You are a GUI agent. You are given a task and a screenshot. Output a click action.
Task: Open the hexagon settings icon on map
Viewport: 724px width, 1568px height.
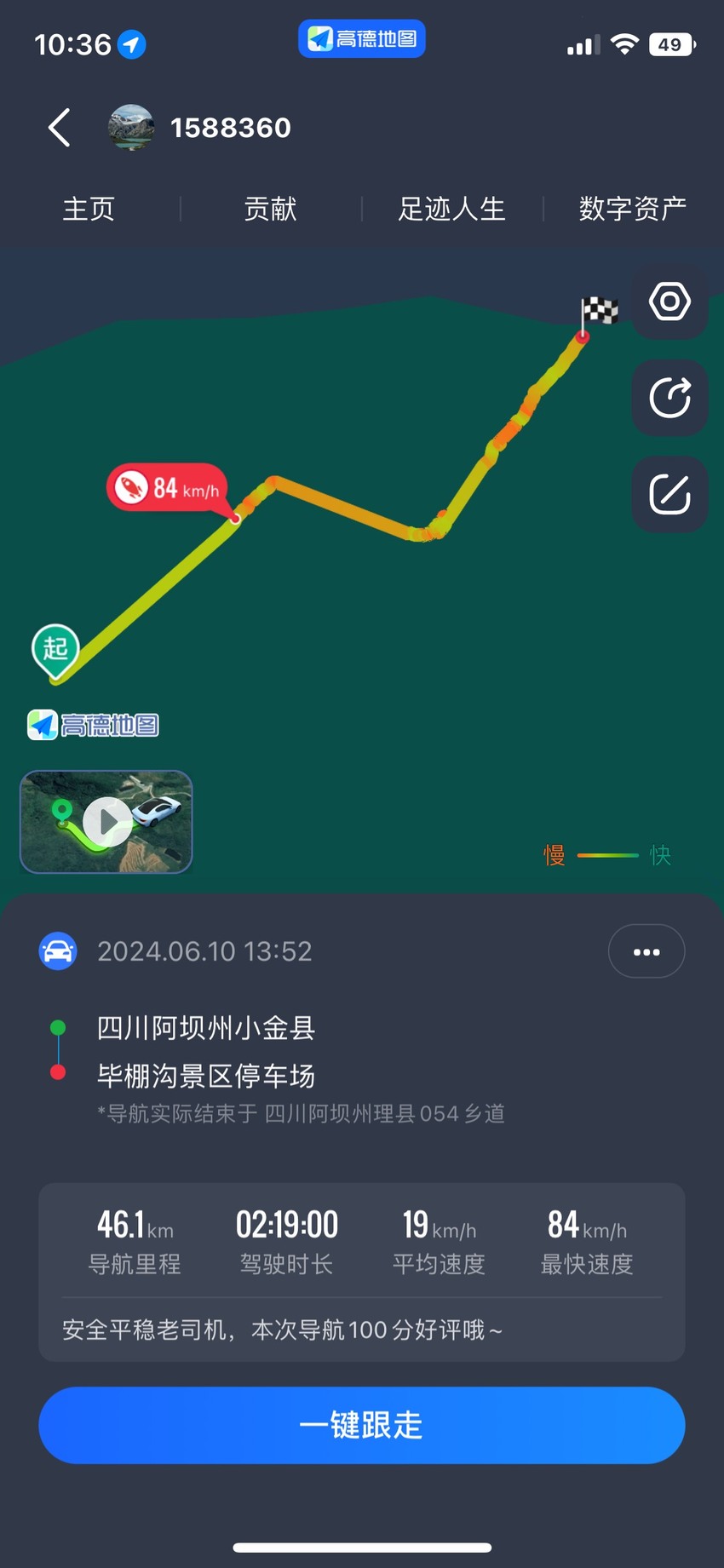coord(669,302)
